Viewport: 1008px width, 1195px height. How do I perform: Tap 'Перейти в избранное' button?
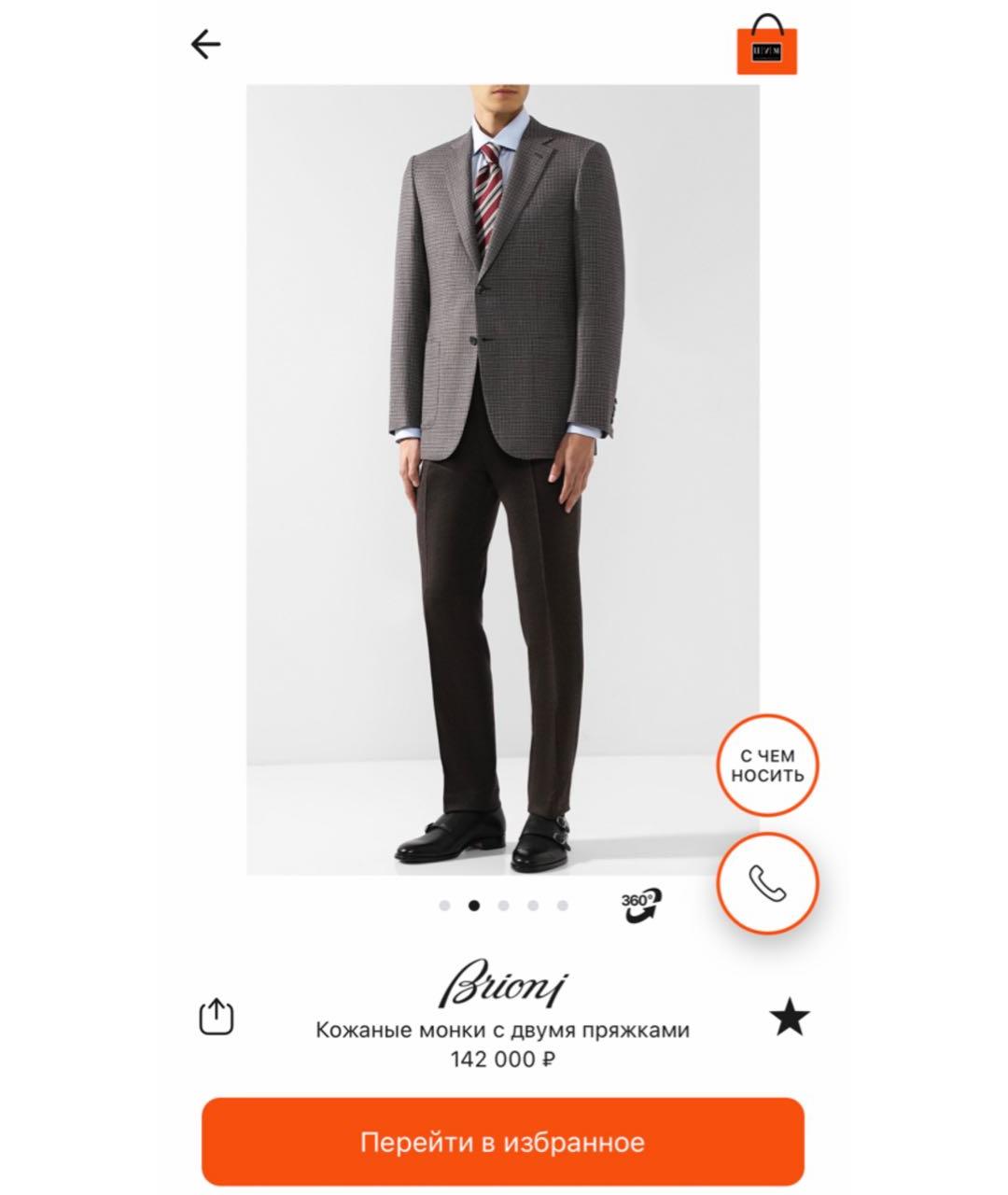(x=503, y=1142)
